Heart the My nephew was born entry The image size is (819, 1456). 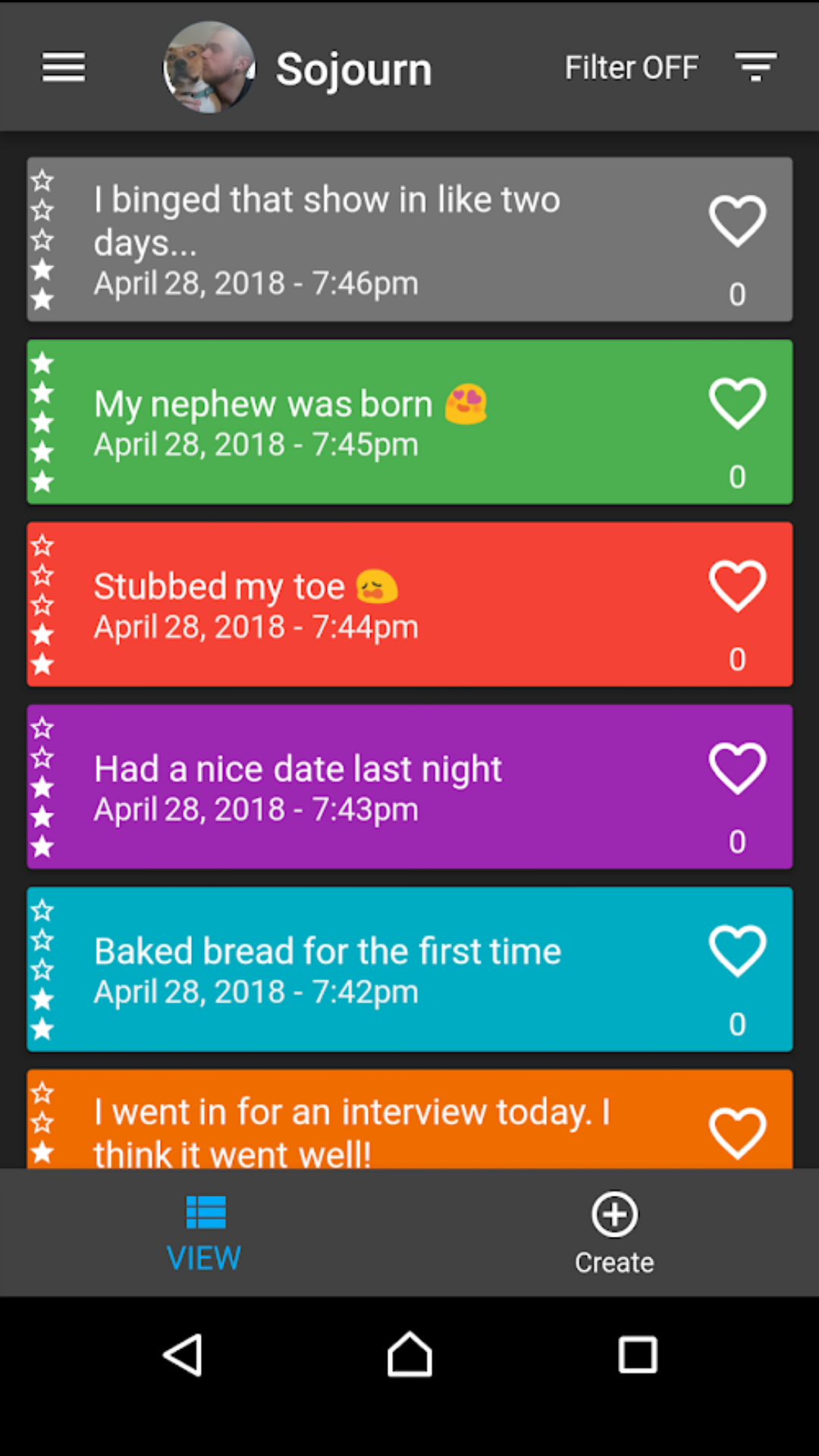(x=737, y=403)
